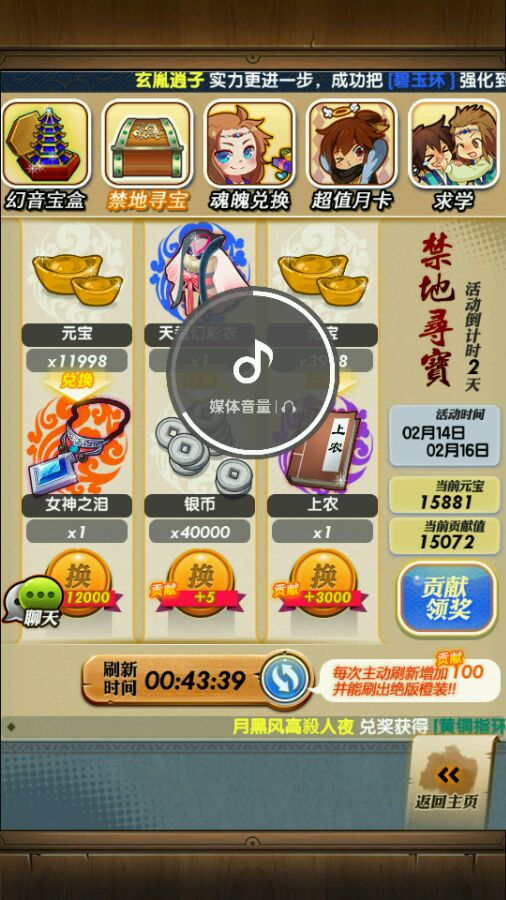Claim rewards with 贡献领奖 button
Viewport: 506px width, 900px height.
[446, 599]
